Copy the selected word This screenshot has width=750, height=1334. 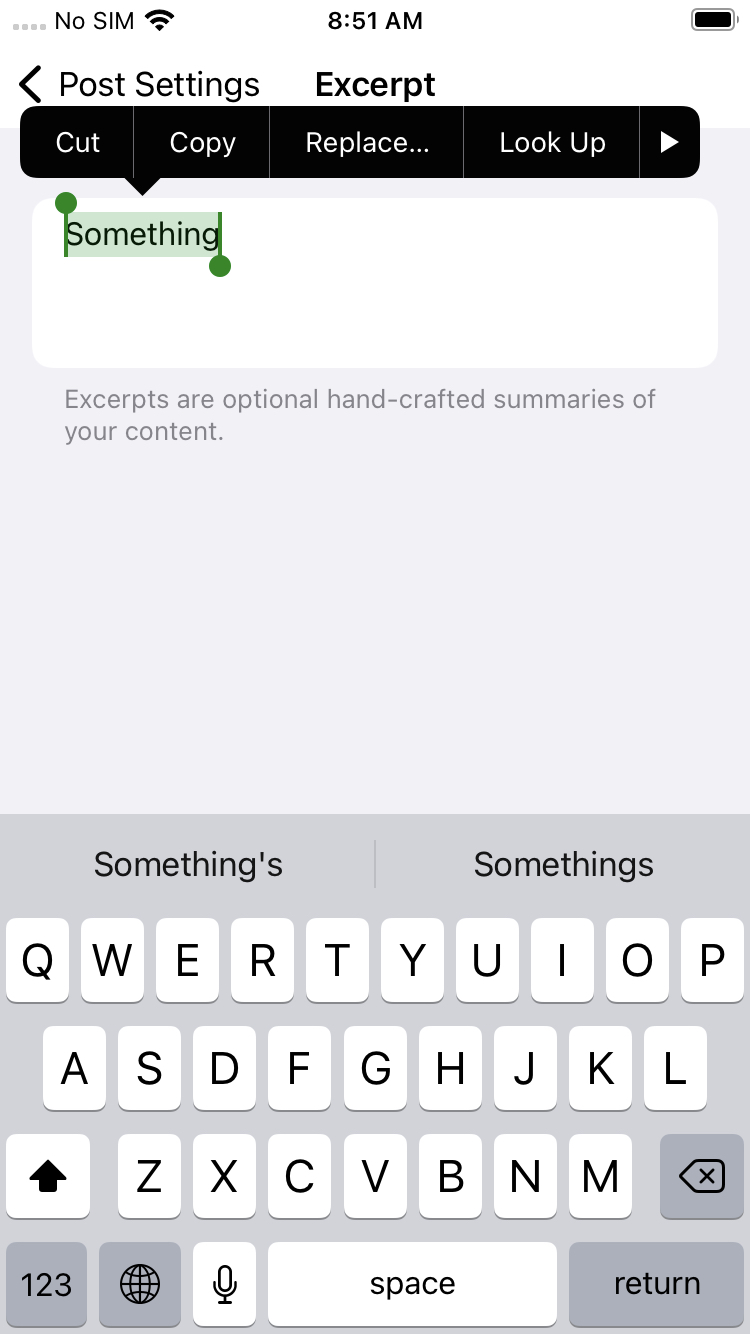click(202, 143)
